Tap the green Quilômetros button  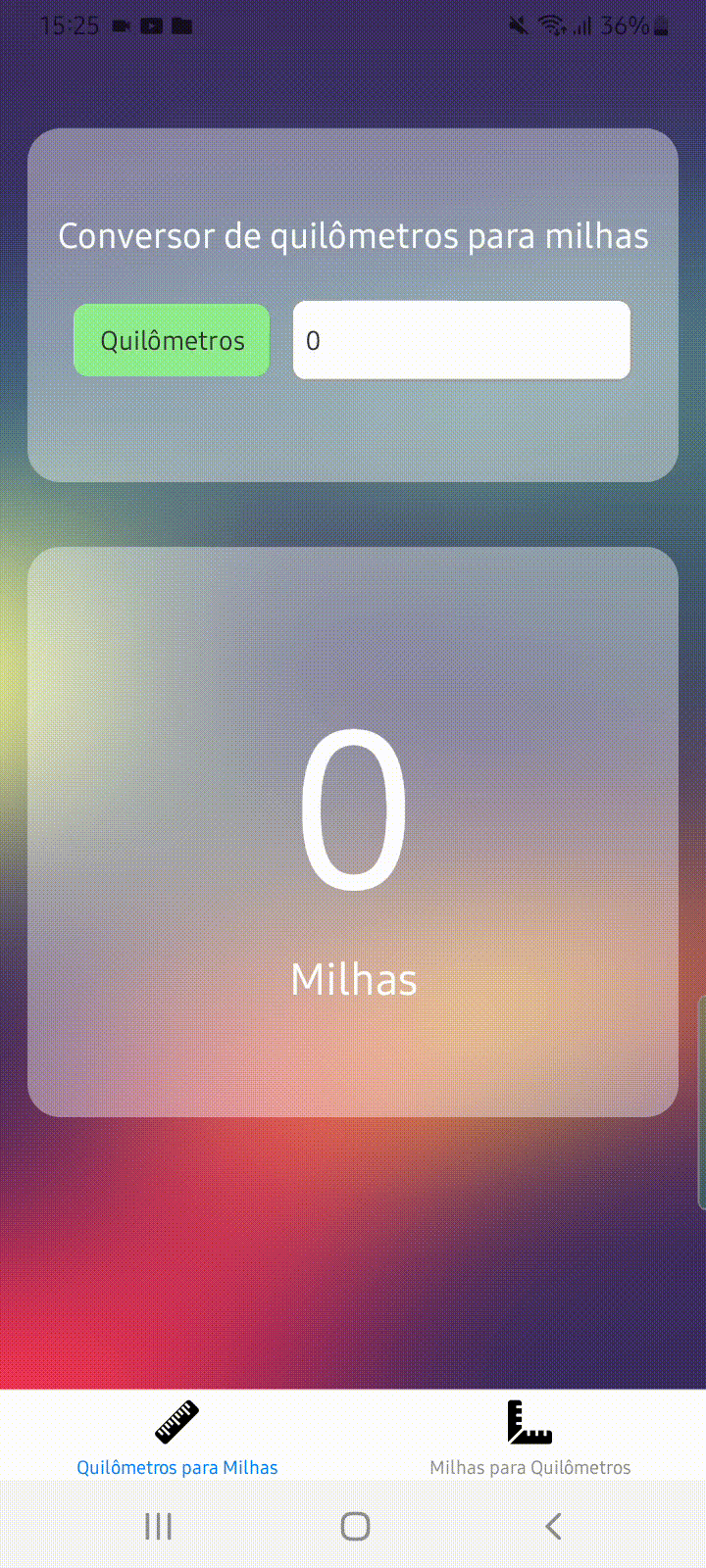pyautogui.click(x=172, y=340)
